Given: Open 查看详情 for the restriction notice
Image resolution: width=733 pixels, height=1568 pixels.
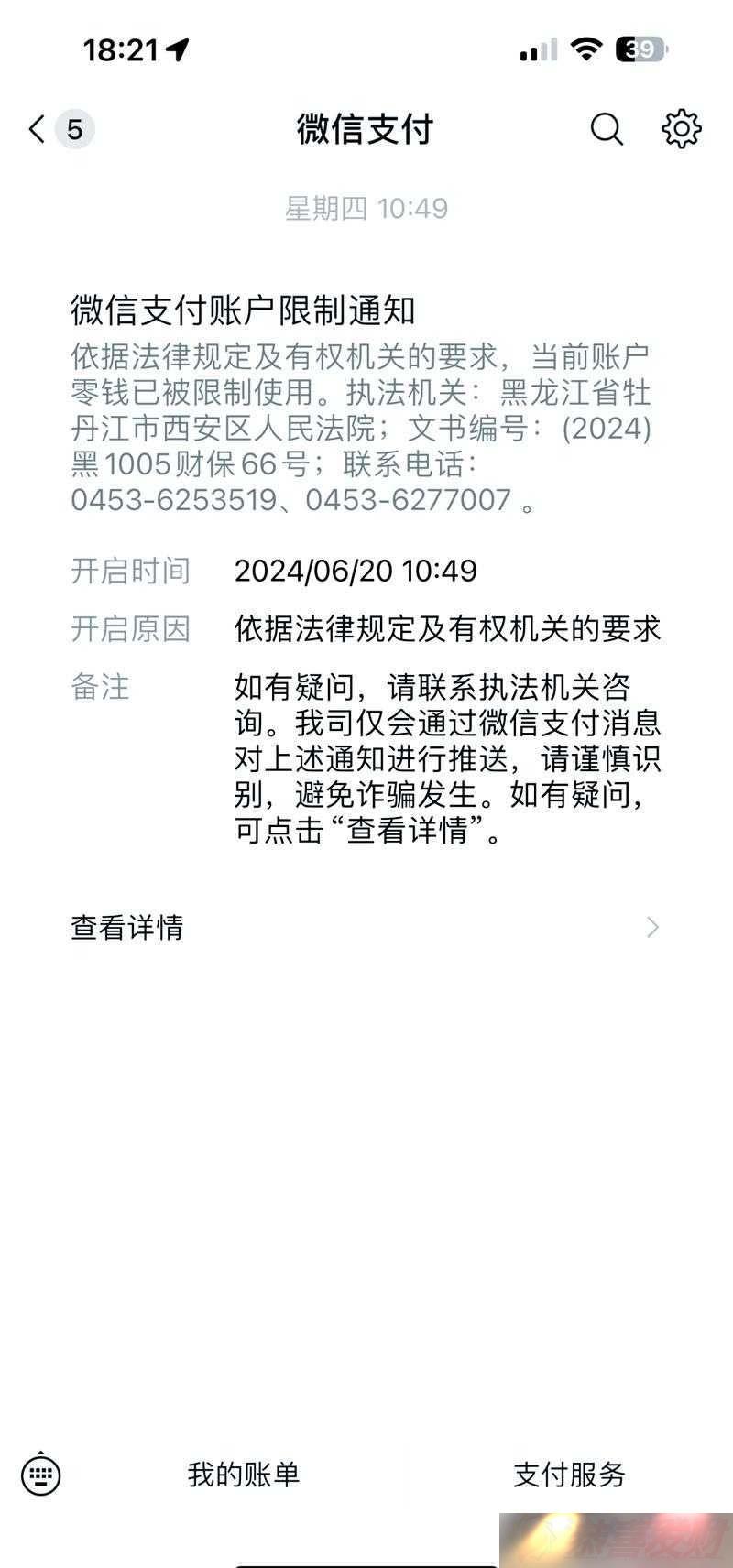Looking at the screenshot, I should click(x=365, y=927).
